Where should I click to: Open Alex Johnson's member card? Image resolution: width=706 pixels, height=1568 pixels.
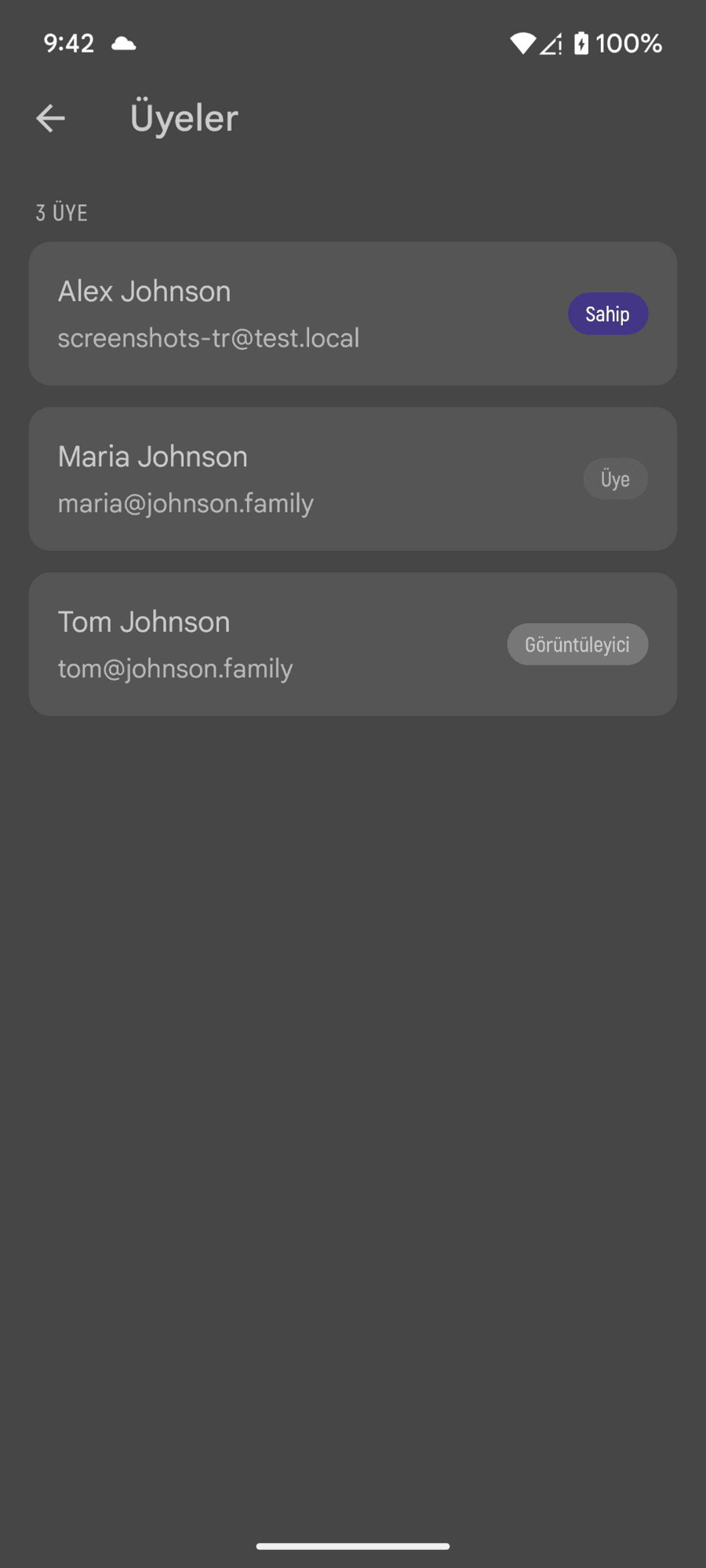click(353, 314)
